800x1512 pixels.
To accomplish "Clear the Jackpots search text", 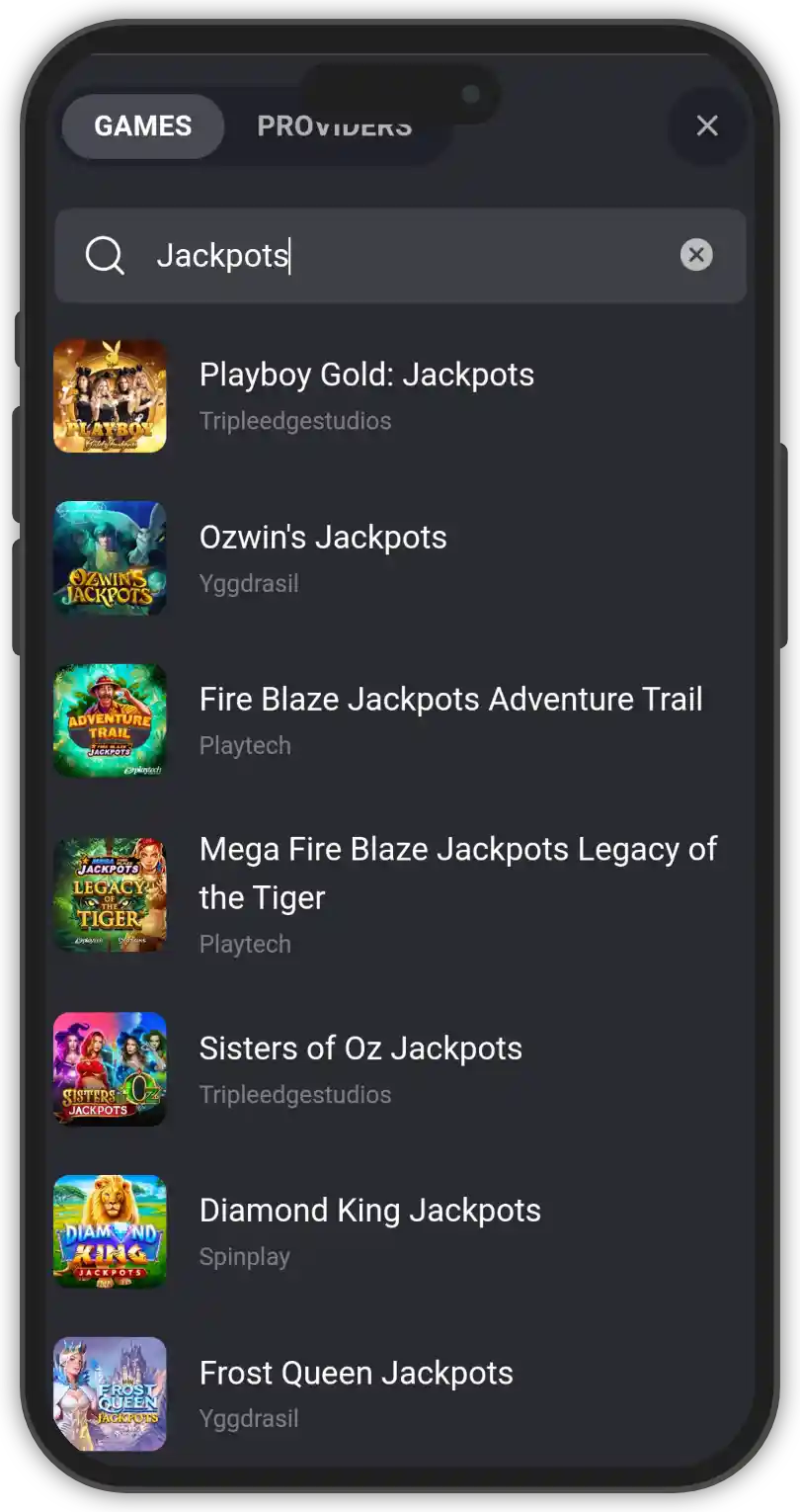I will click(696, 255).
